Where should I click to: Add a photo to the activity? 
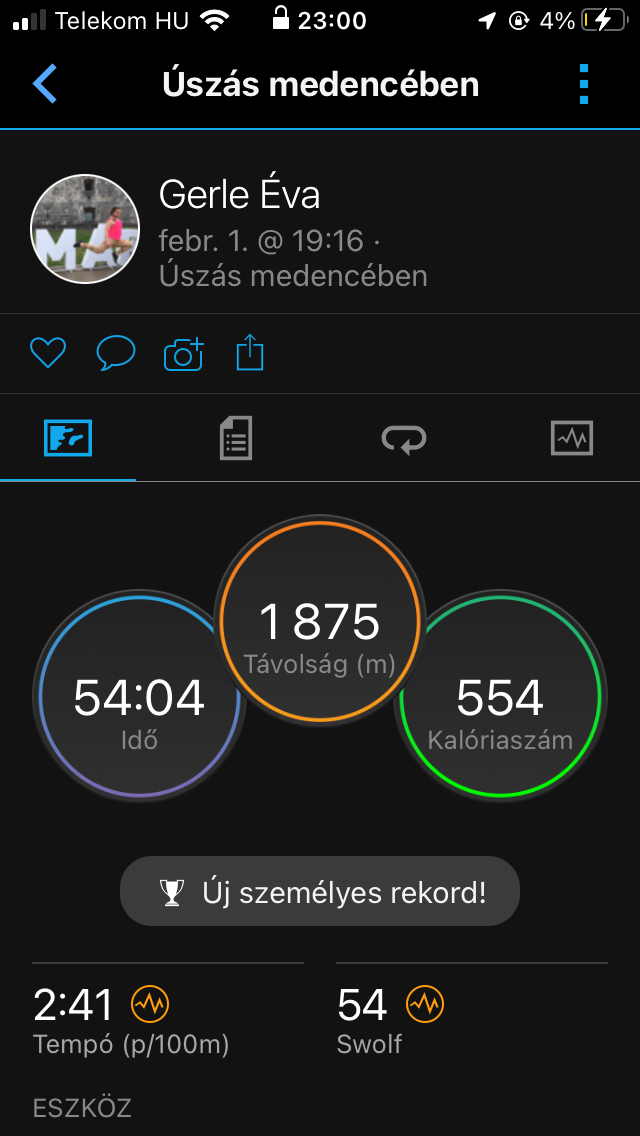pyautogui.click(x=183, y=353)
